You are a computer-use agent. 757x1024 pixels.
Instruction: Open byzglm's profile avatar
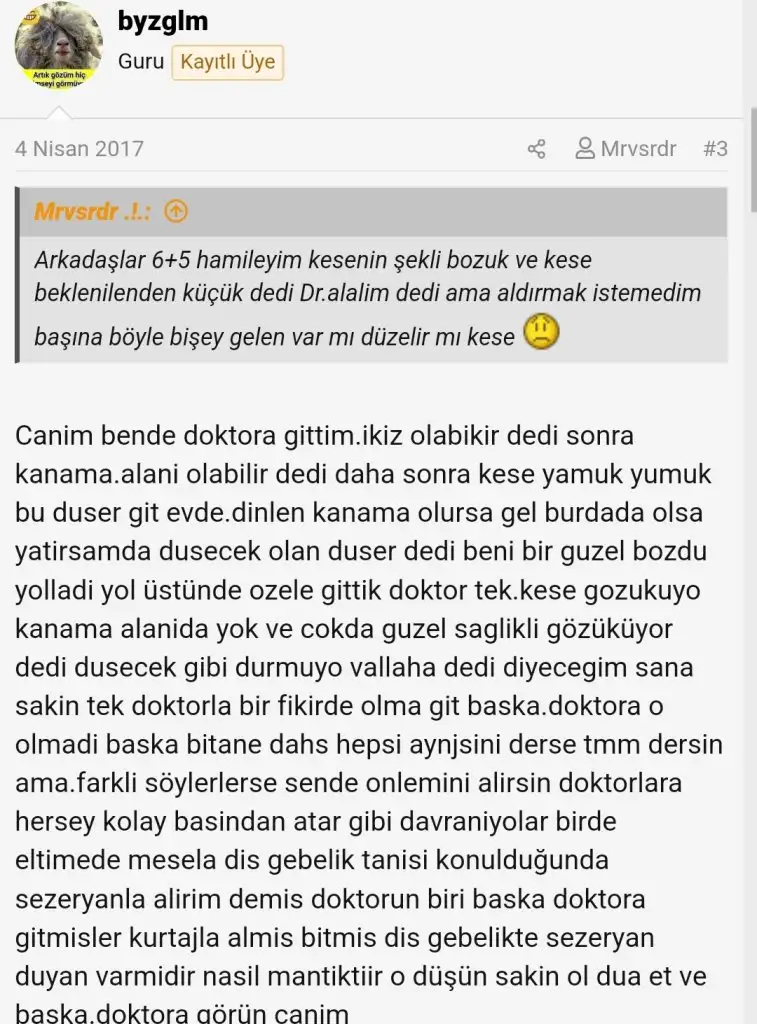59,46
